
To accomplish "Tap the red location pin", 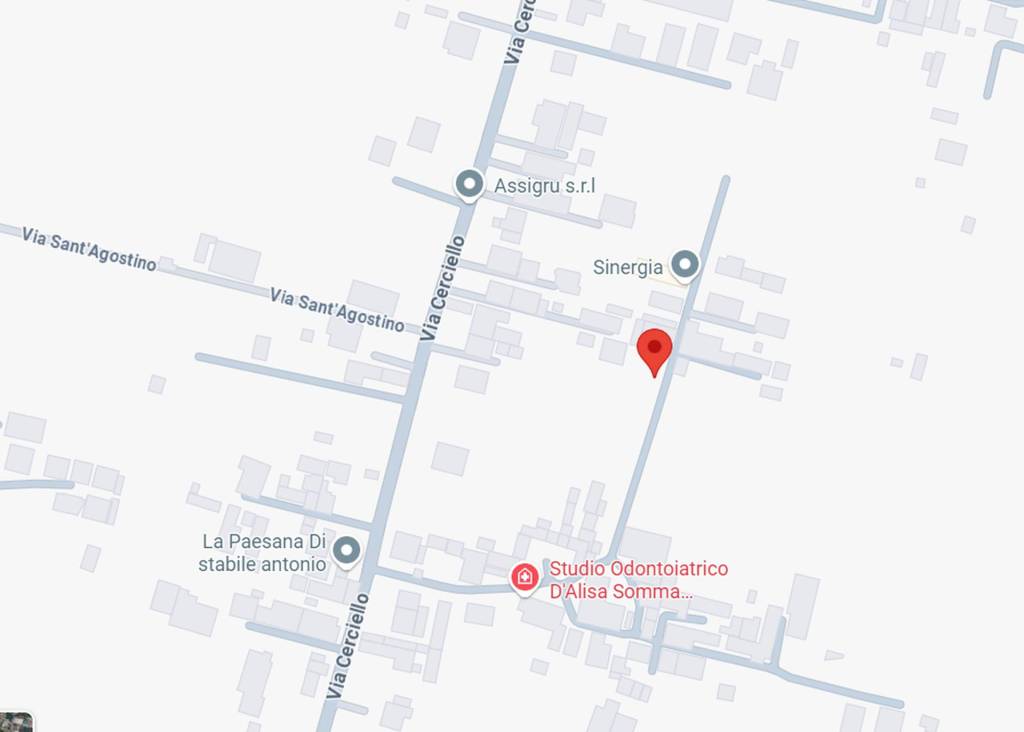I will [x=654, y=350].
